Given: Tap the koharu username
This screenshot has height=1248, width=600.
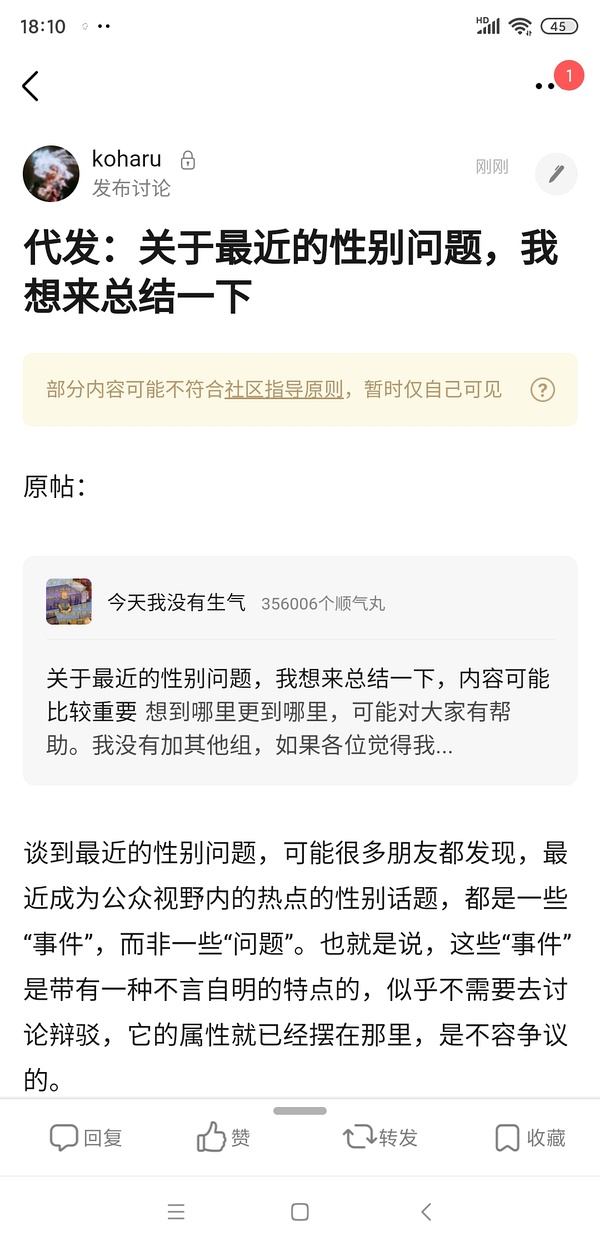Looking at the screenshot, I should (x=126, y=159).
